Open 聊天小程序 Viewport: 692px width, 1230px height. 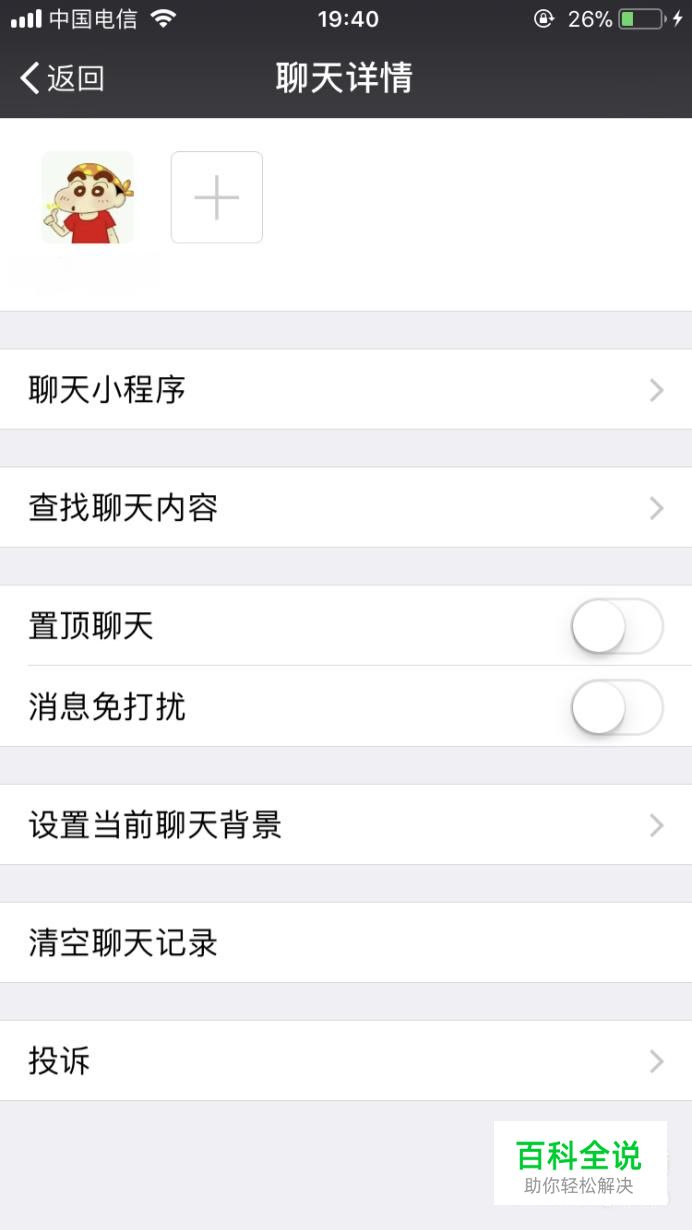(x=346, y=390)
